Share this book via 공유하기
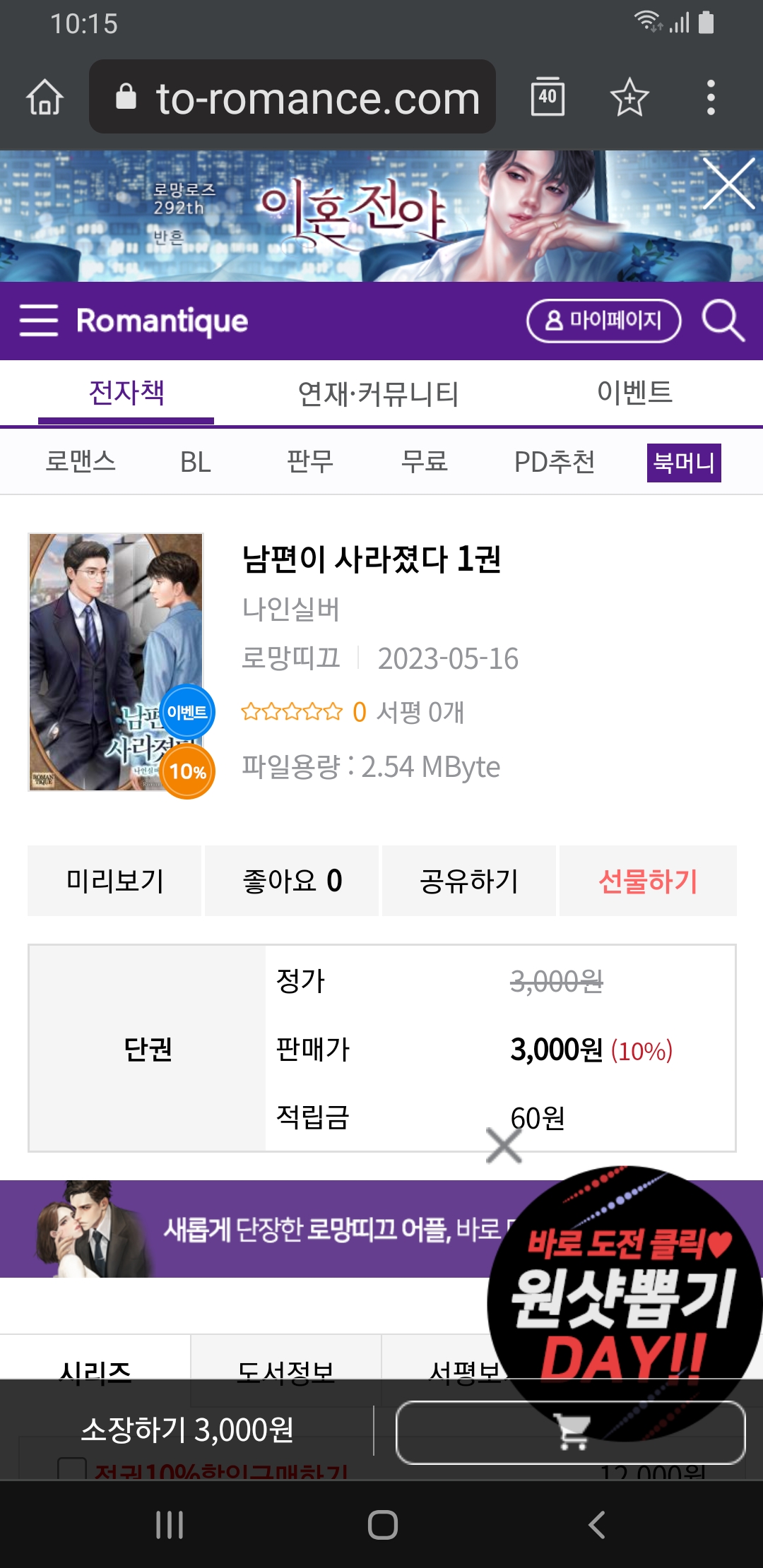763x1568 pixels. point(469,881)
